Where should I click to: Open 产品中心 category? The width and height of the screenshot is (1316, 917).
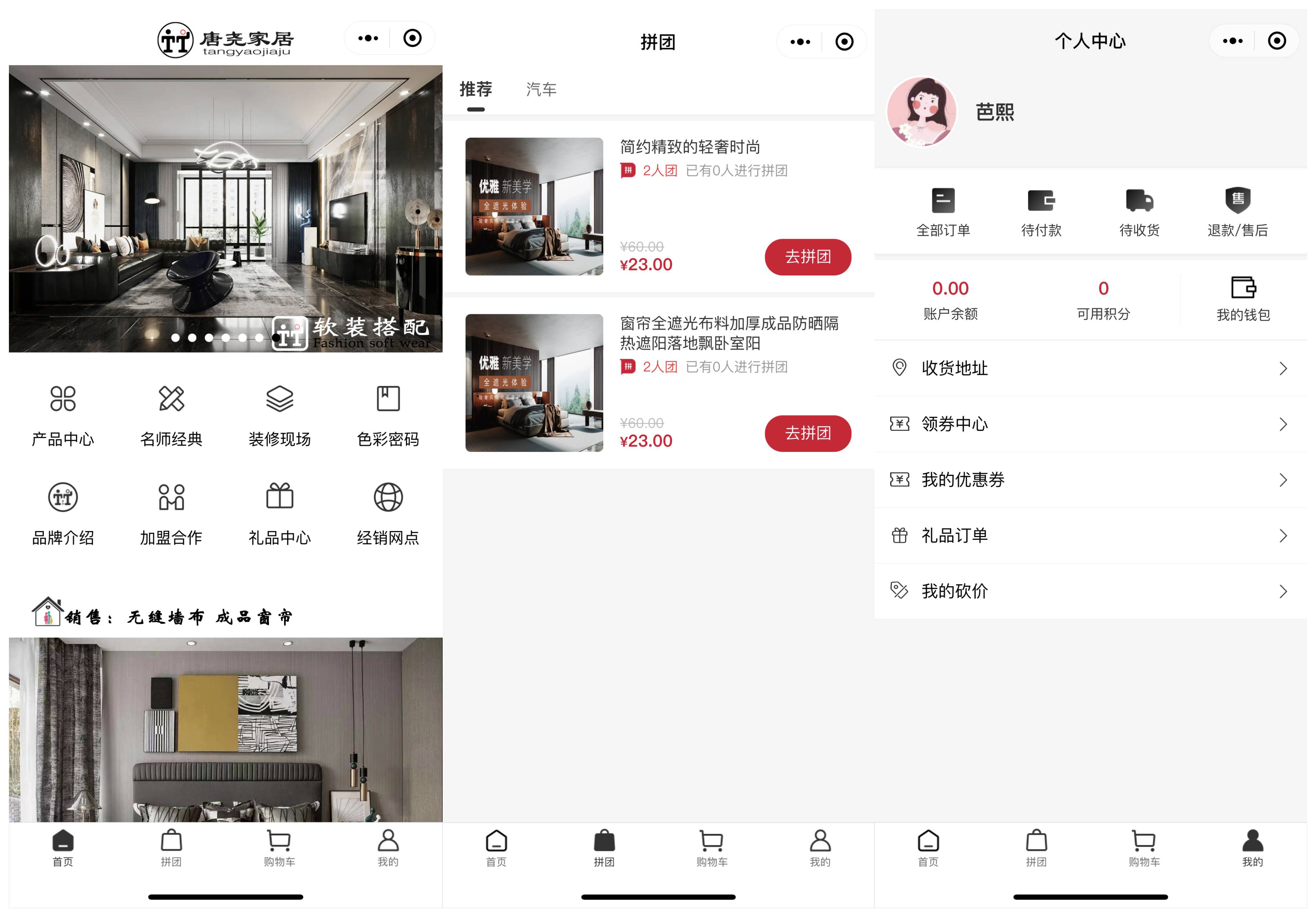(x=62, y=415)
